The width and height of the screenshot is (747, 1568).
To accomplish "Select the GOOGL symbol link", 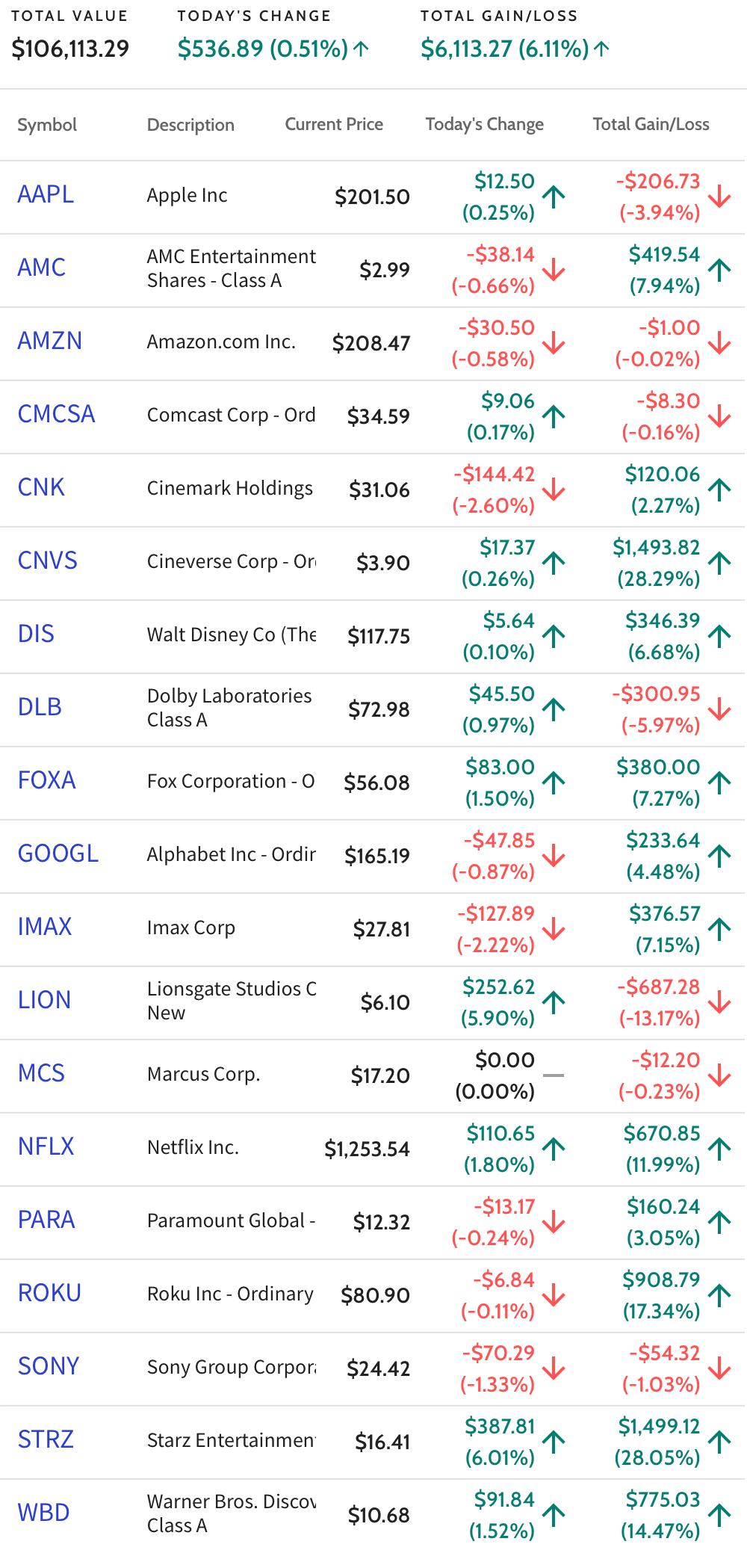I will click(x=58, y=854).
